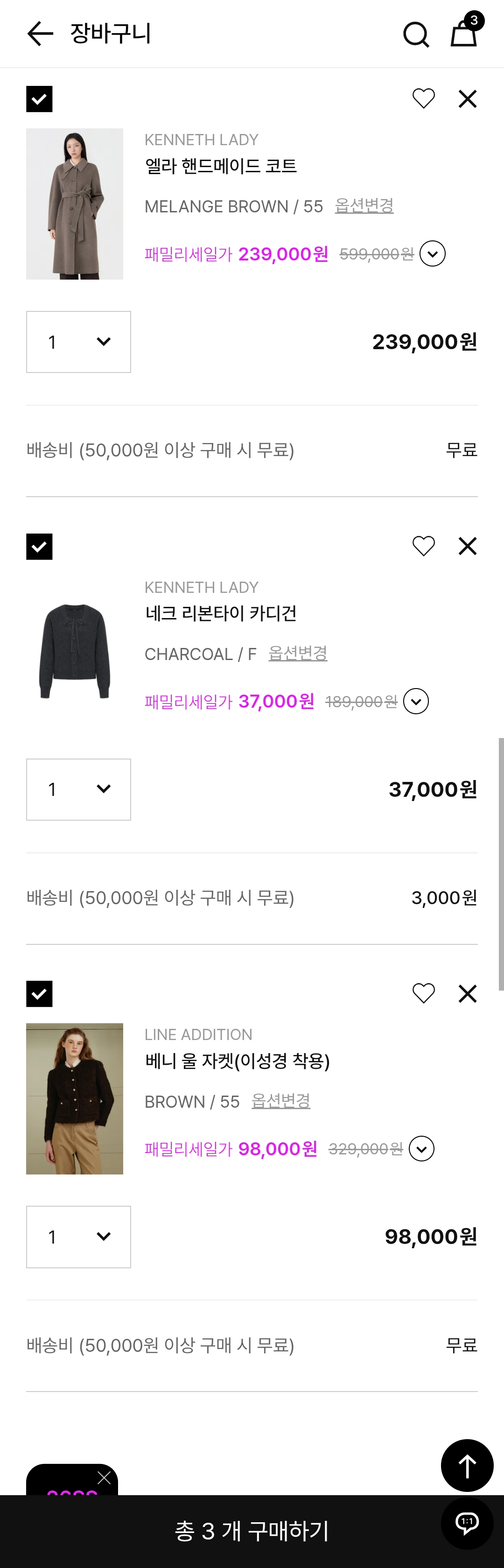Remove 베니 울 자켓 from the cart
The height and width of the screenshot is (1568, 504).
468,993
